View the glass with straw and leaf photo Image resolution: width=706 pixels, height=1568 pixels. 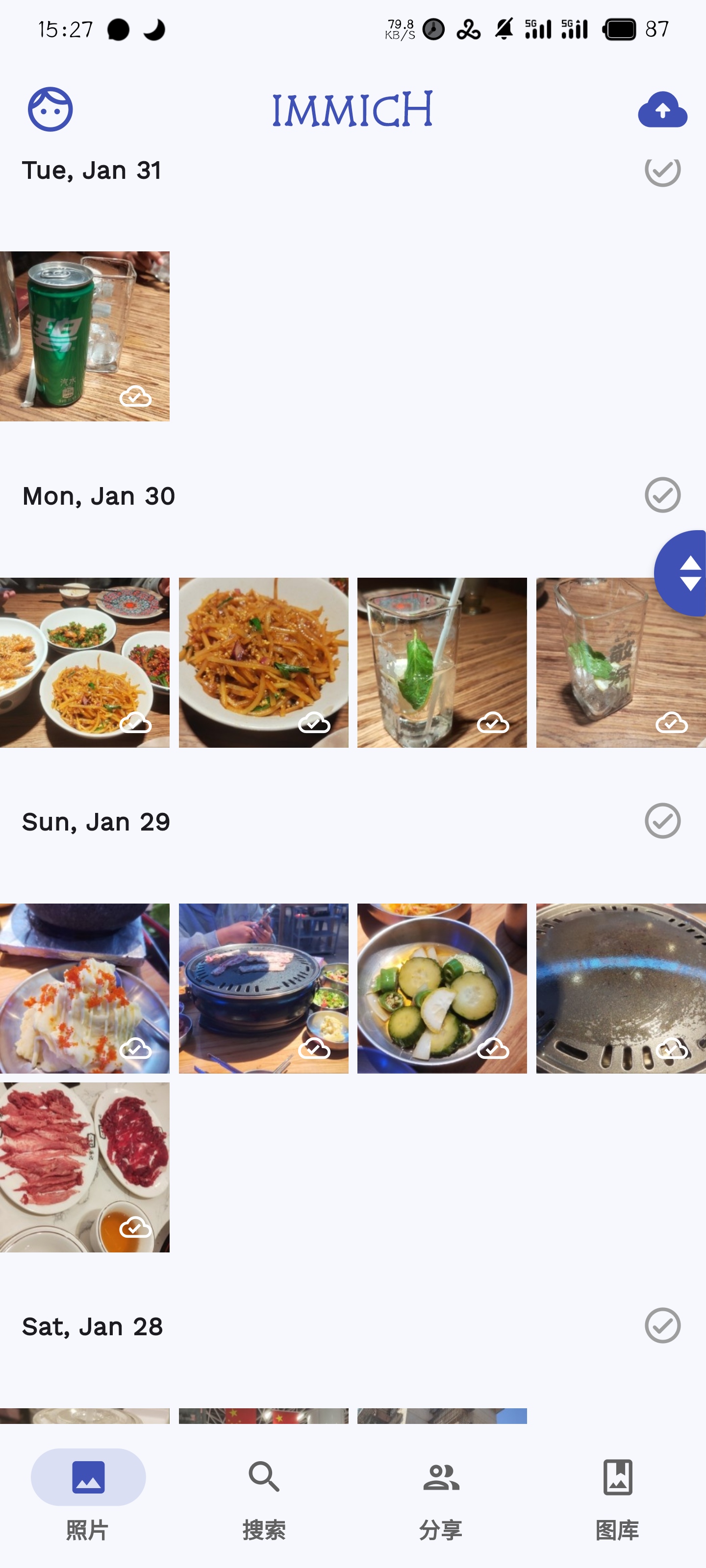442,662
